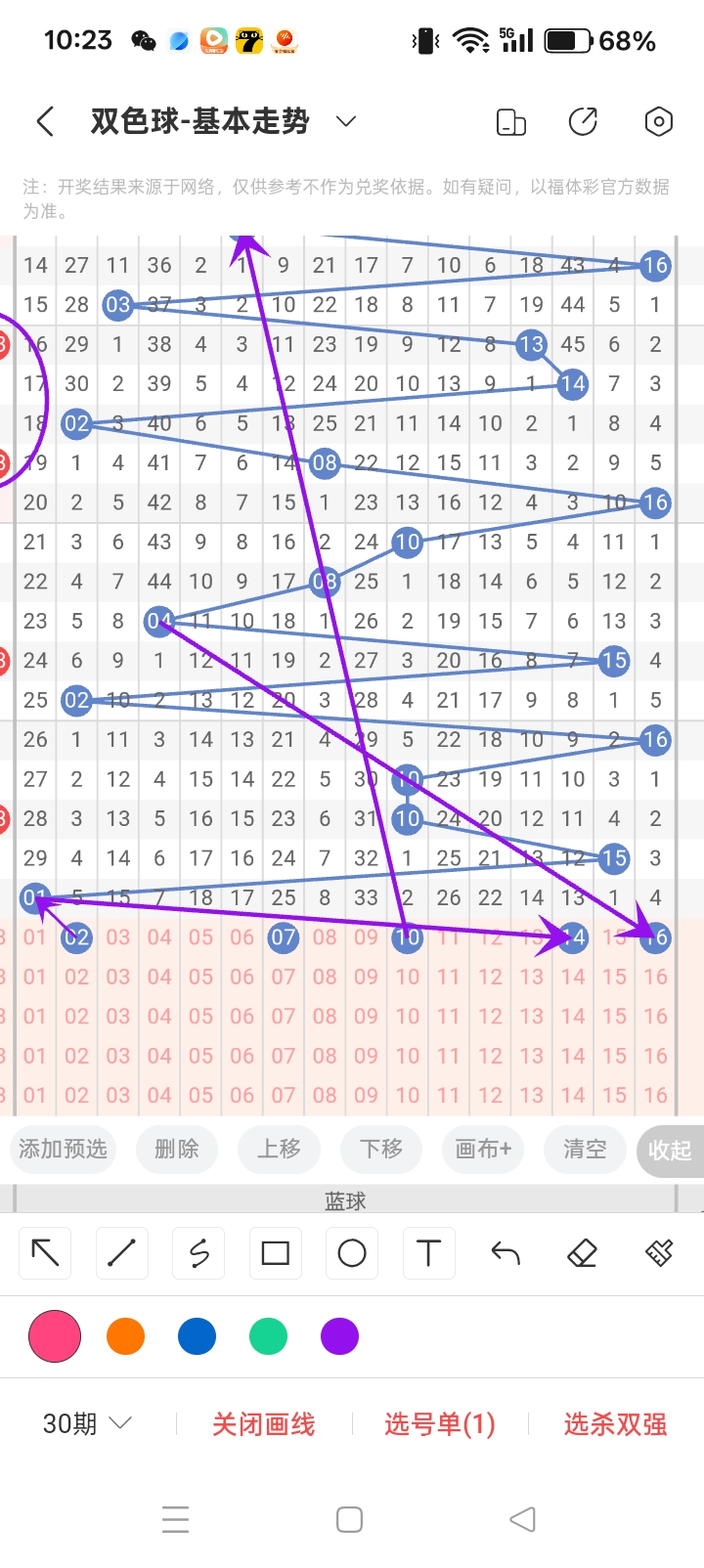Share the trend chart
Viewport: 704px width, 1568px height.
[x=584, y=122]
